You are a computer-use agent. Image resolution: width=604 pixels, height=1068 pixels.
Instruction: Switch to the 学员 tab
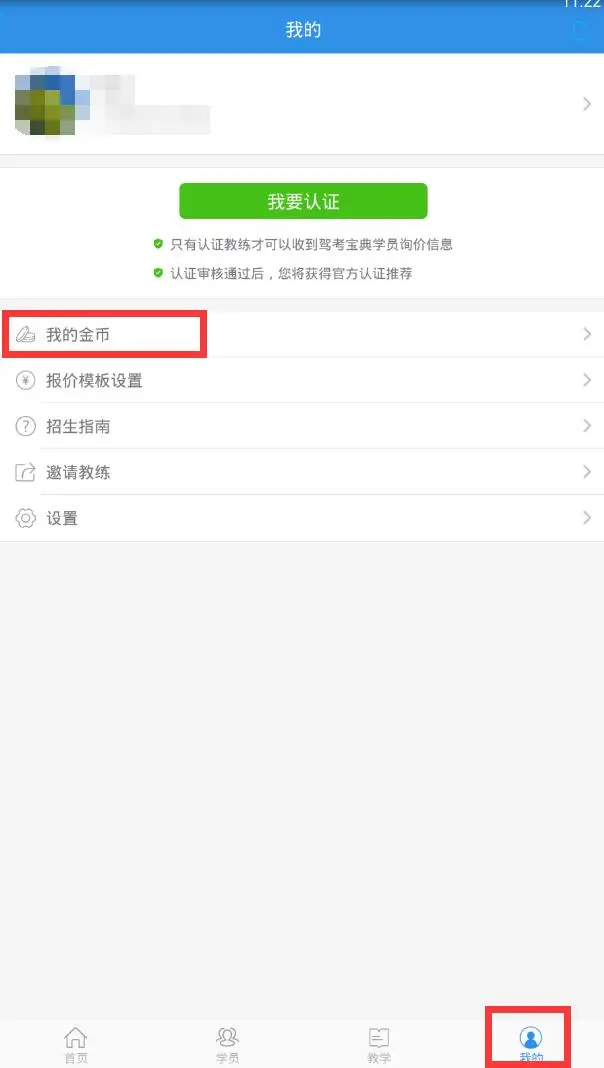point(227,1044)
